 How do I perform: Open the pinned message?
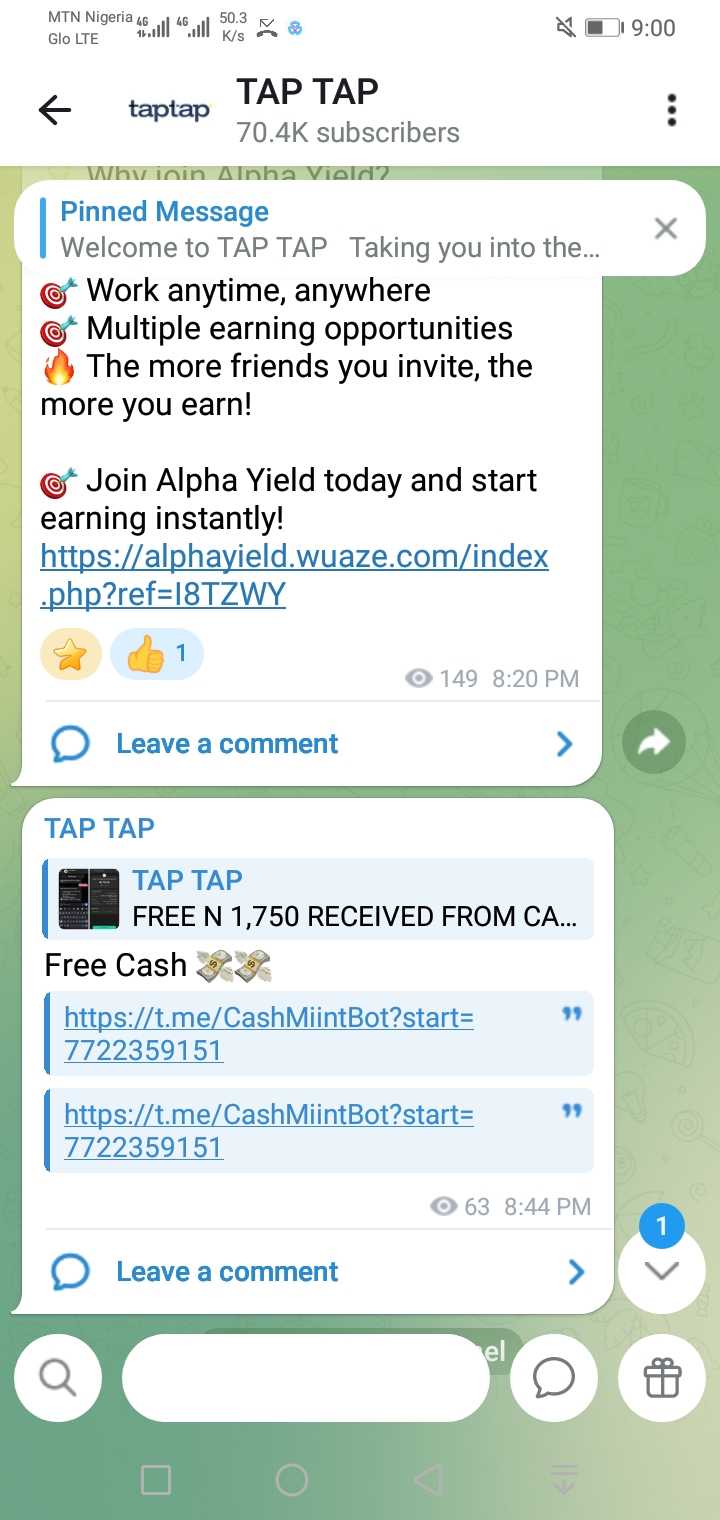330,229
